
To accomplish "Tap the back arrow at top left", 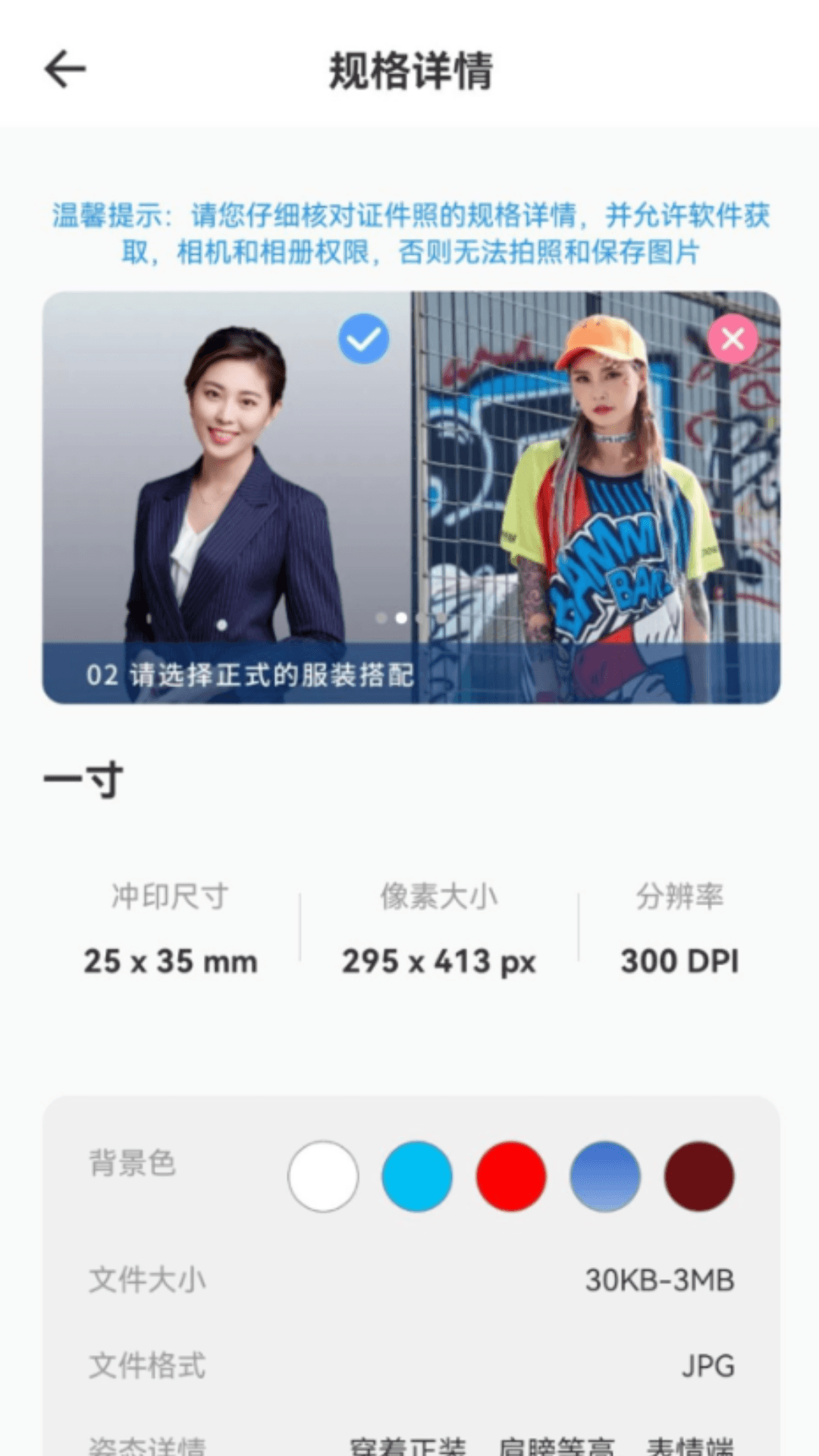I will [64, 67].
